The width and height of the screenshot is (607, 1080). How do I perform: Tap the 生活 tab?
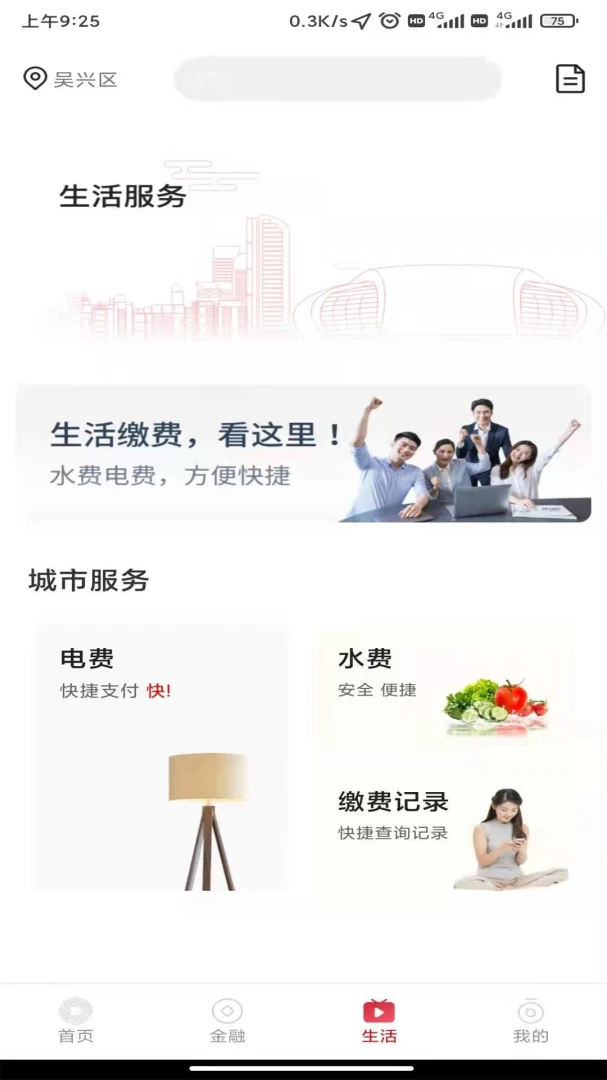point(379,1021)
